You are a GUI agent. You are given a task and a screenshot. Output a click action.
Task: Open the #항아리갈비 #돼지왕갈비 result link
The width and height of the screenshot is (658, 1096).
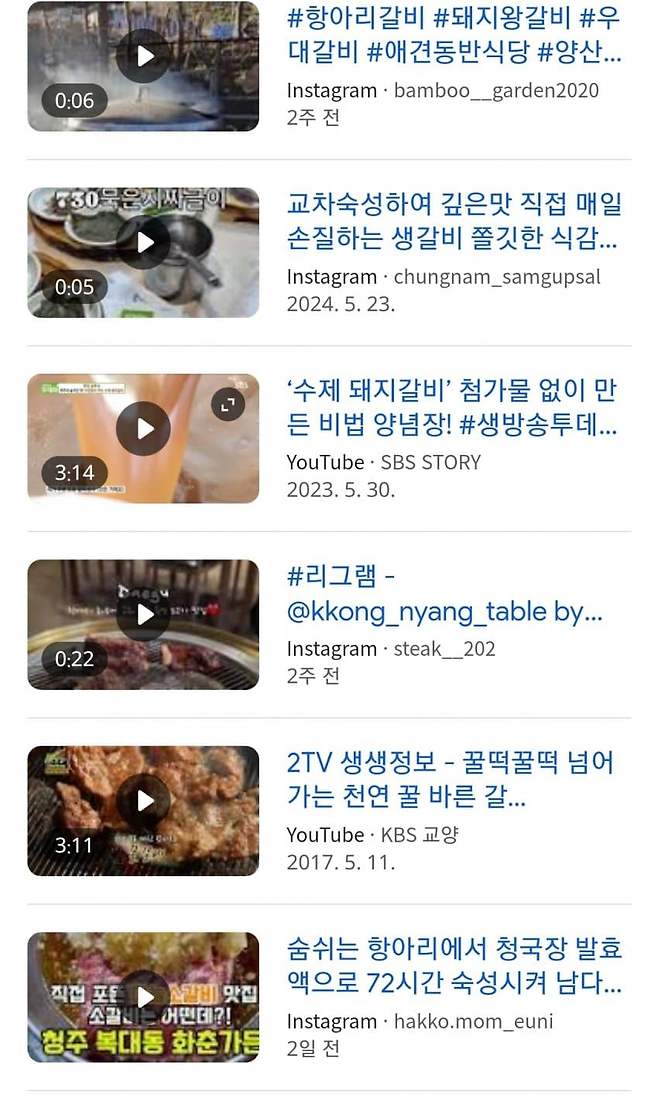click(x=453, y=34)
